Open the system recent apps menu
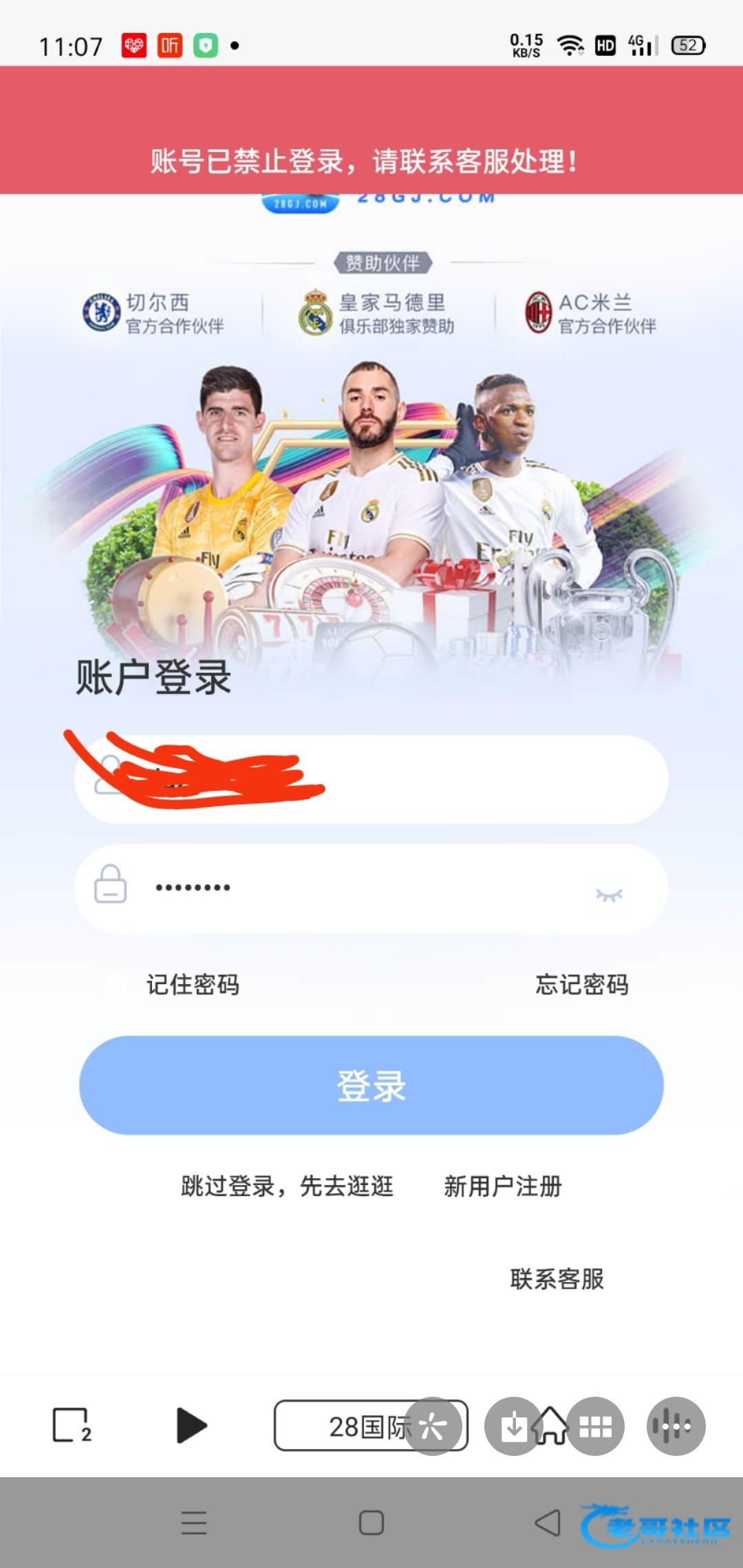This screenshot has width=743, height=1568. pos(194,1523)
